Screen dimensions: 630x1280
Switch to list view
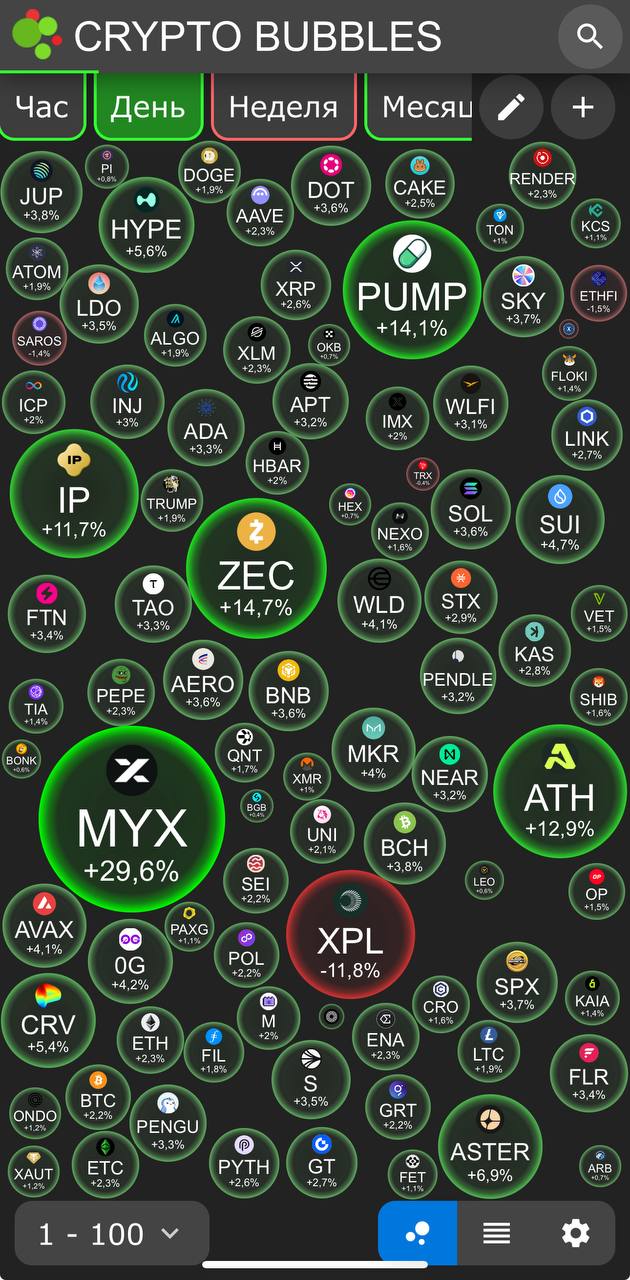pos(496,1233)
